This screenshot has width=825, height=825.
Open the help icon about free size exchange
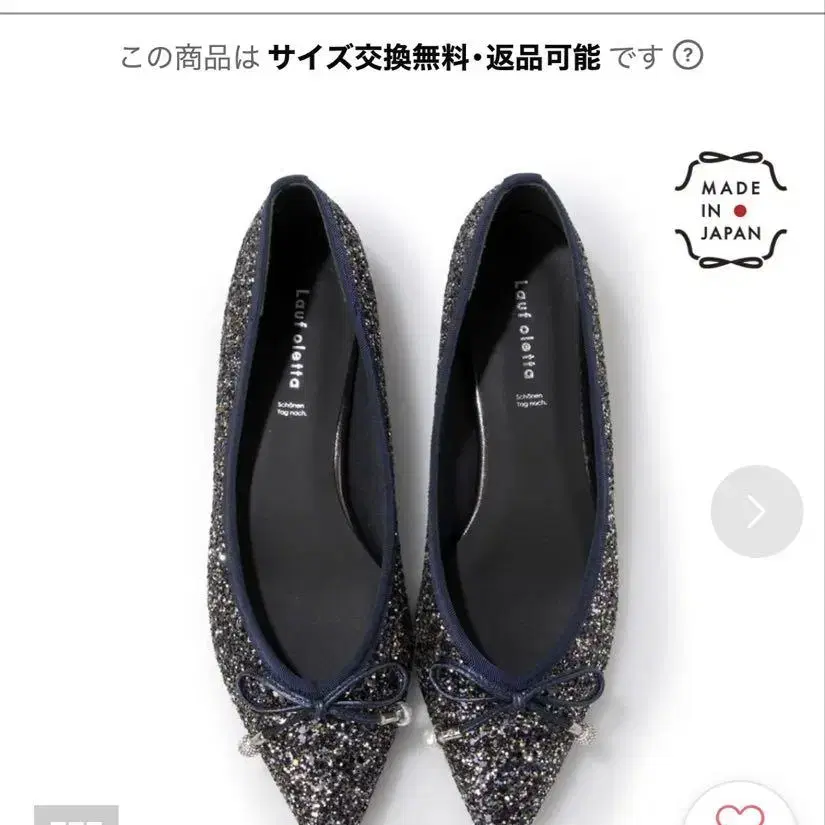(x=687, y=55)
